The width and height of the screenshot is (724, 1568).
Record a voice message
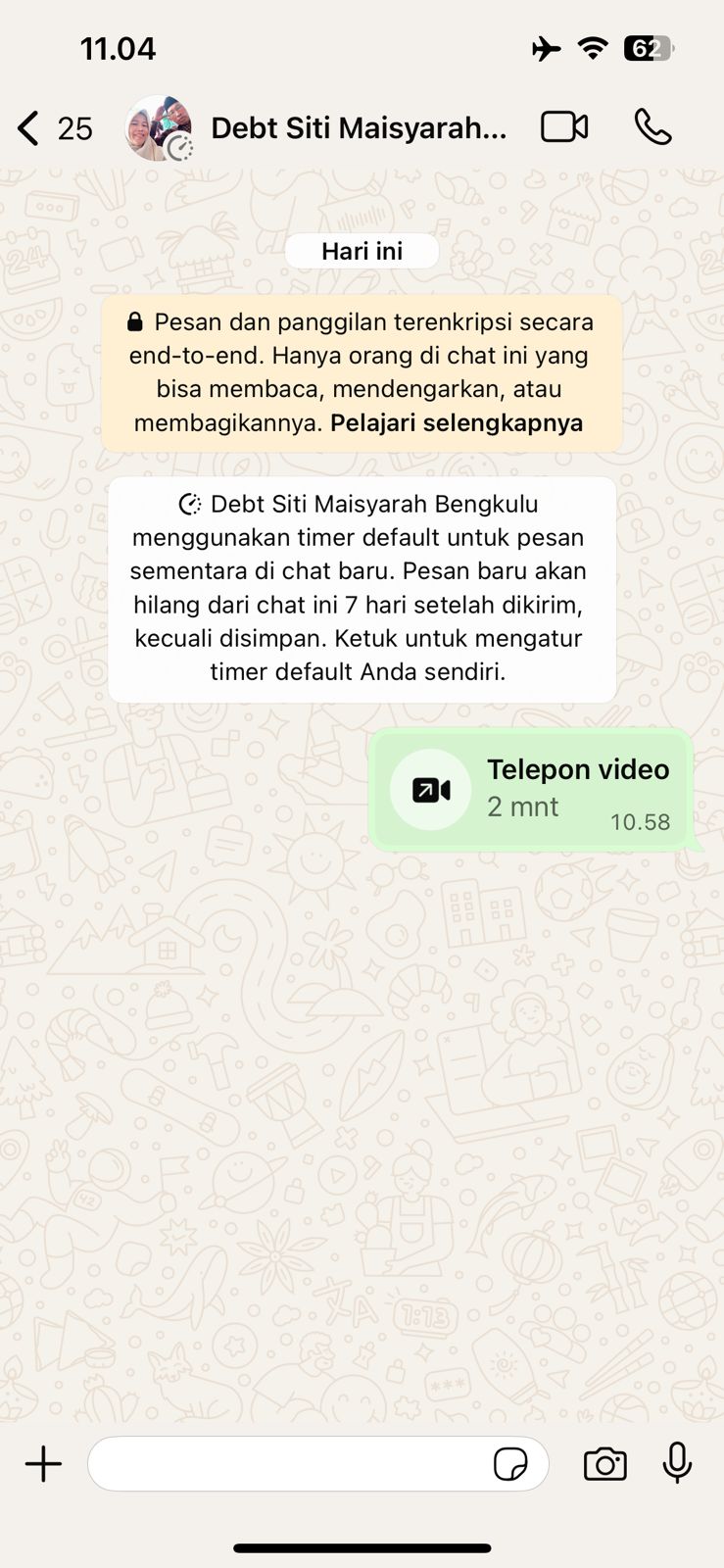click(677, 1463)
